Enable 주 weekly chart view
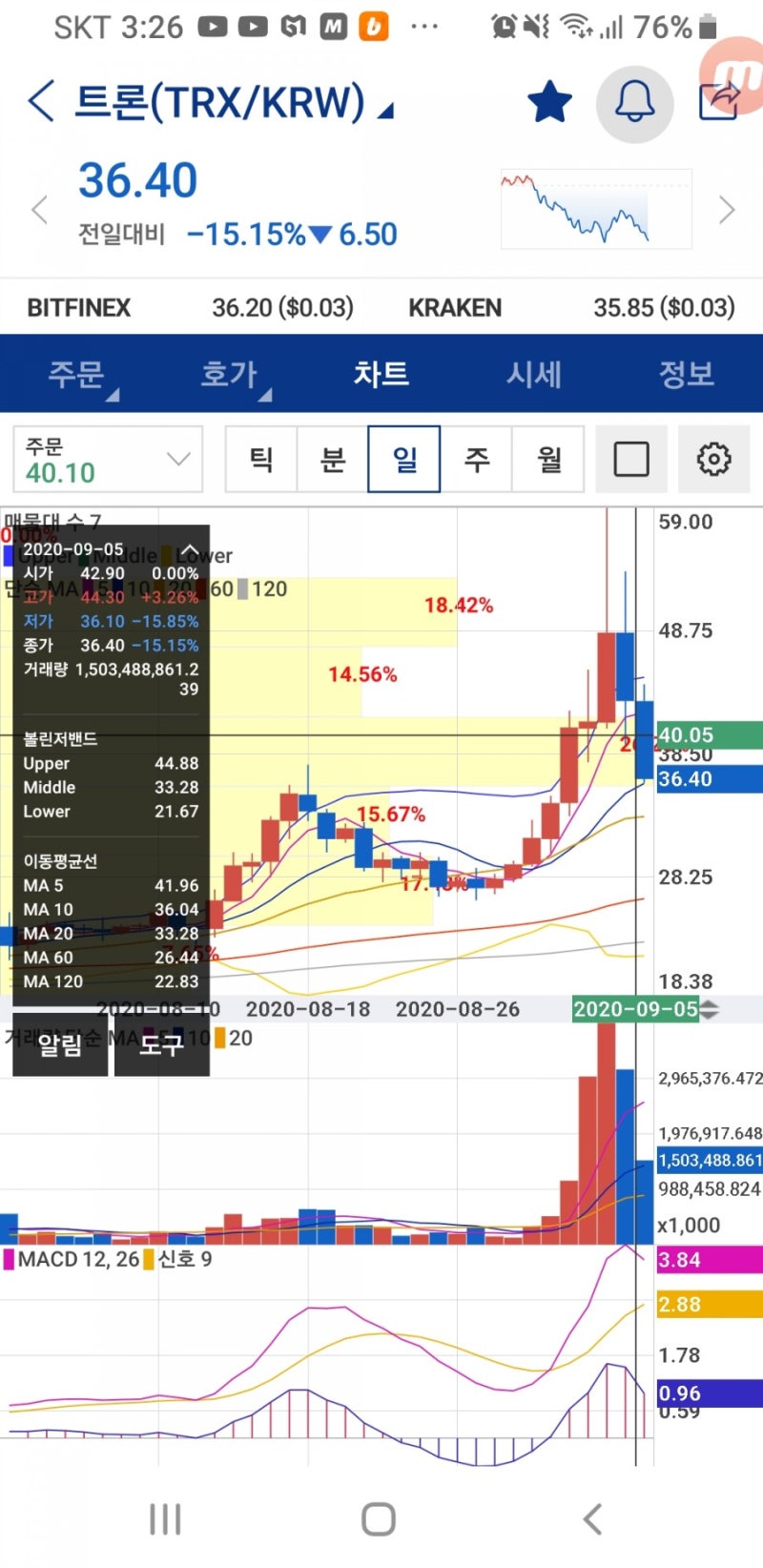This screenshot has width=763, height=1568. (476, 459)
